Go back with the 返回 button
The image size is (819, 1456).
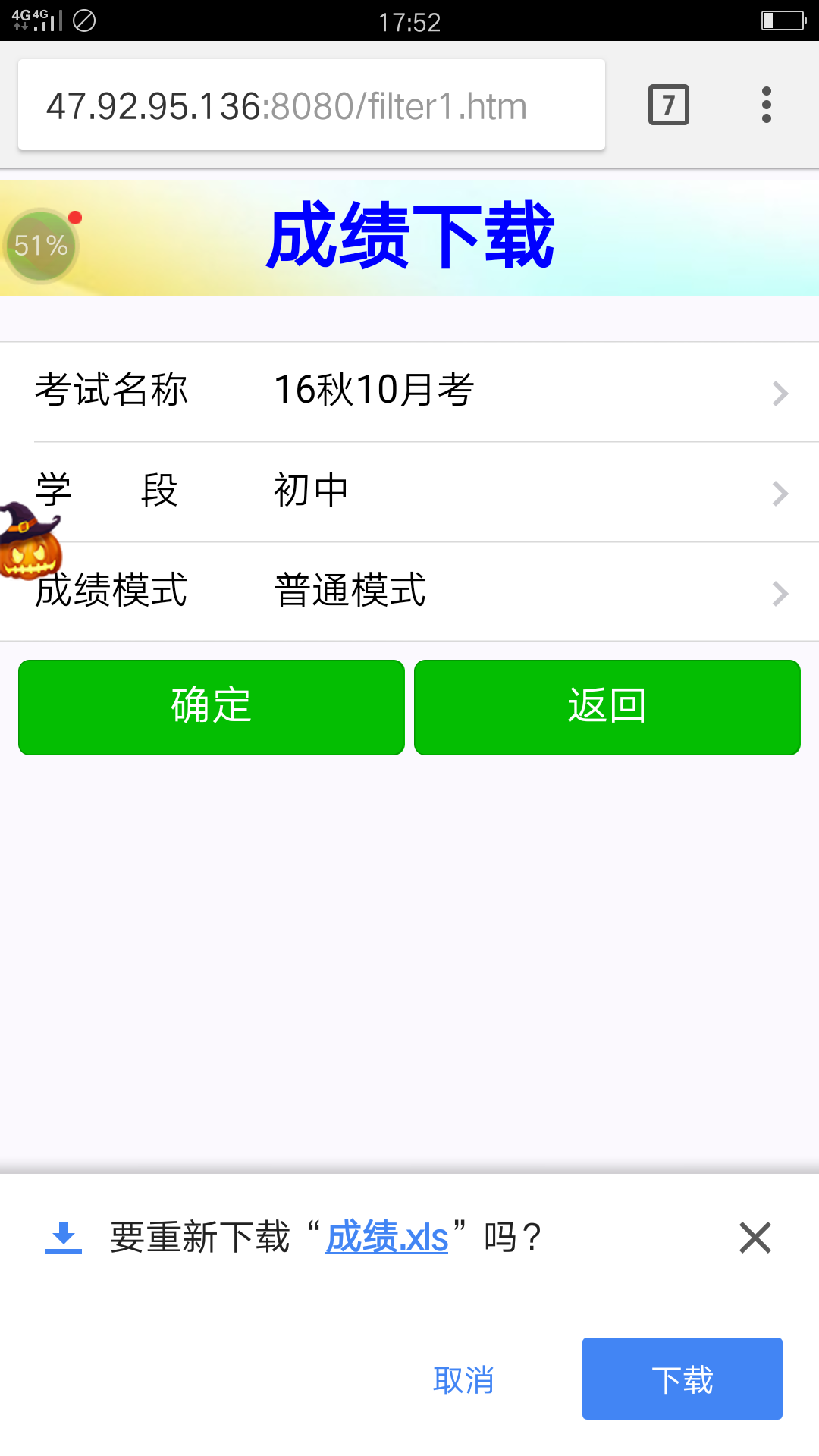coord(607,707)
